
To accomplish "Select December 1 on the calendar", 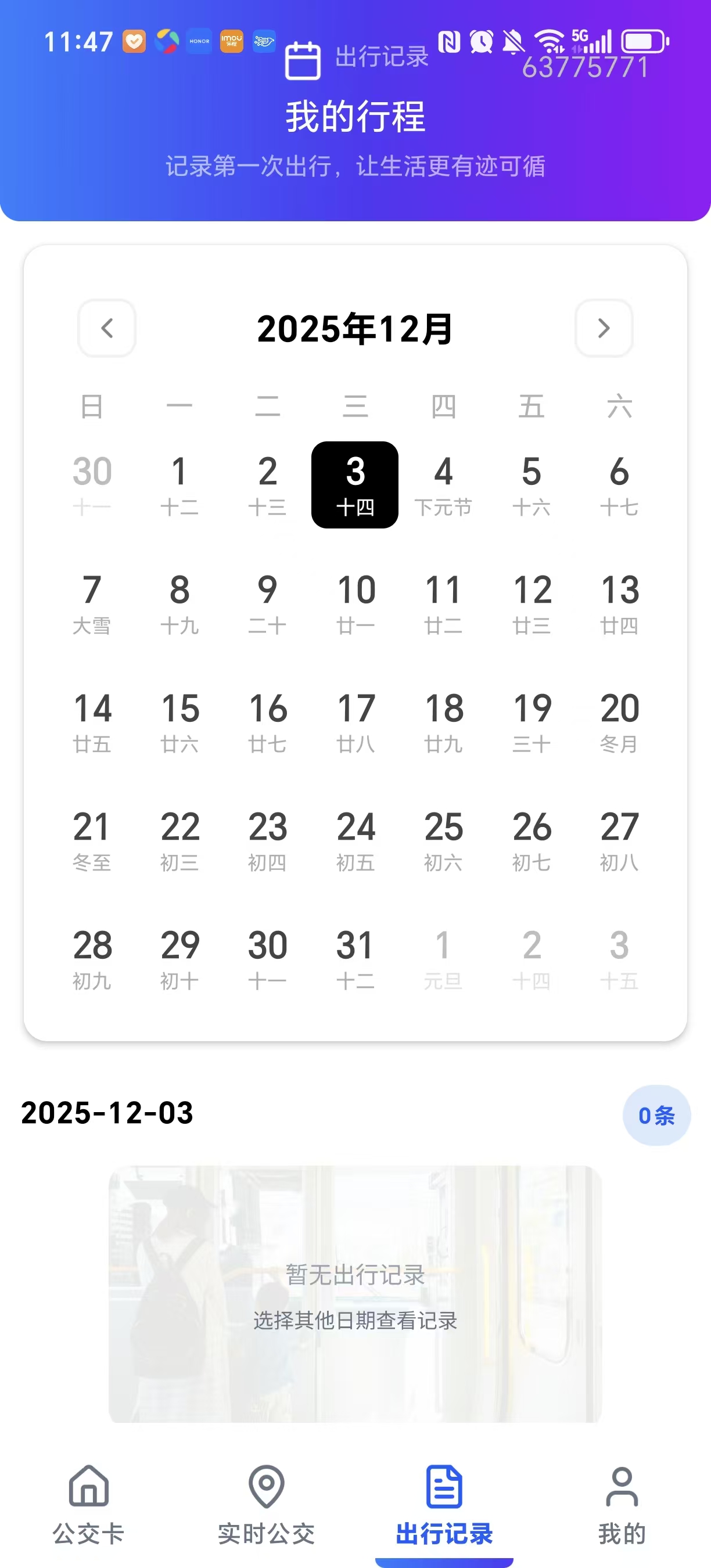I will tap(179, 484).
